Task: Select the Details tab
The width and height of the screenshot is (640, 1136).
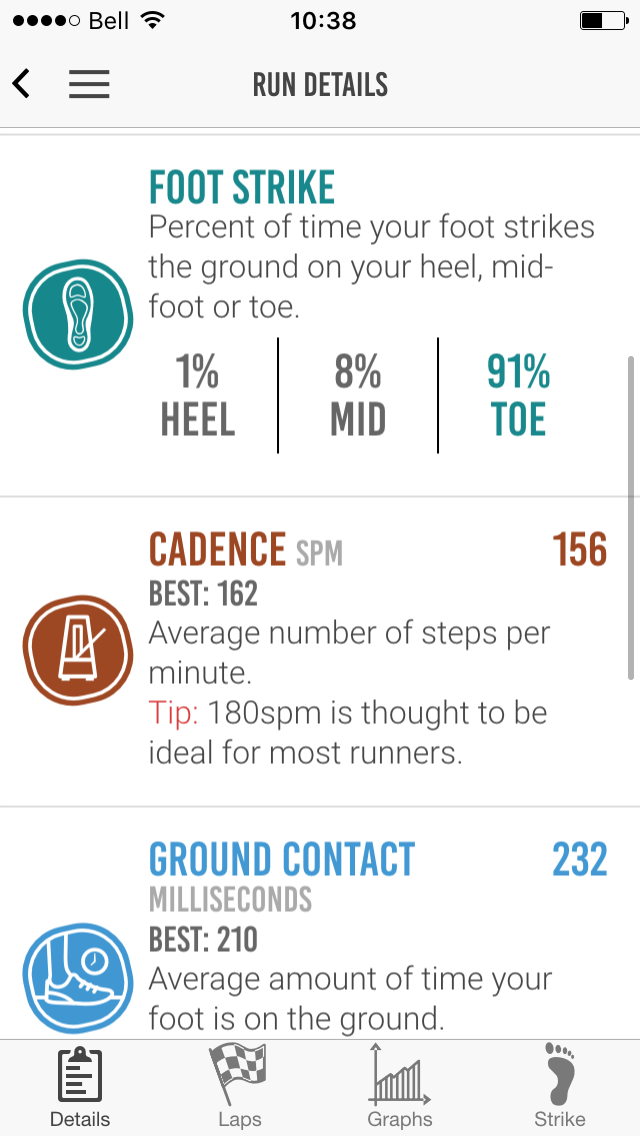Action: (x=80, y=1087)
